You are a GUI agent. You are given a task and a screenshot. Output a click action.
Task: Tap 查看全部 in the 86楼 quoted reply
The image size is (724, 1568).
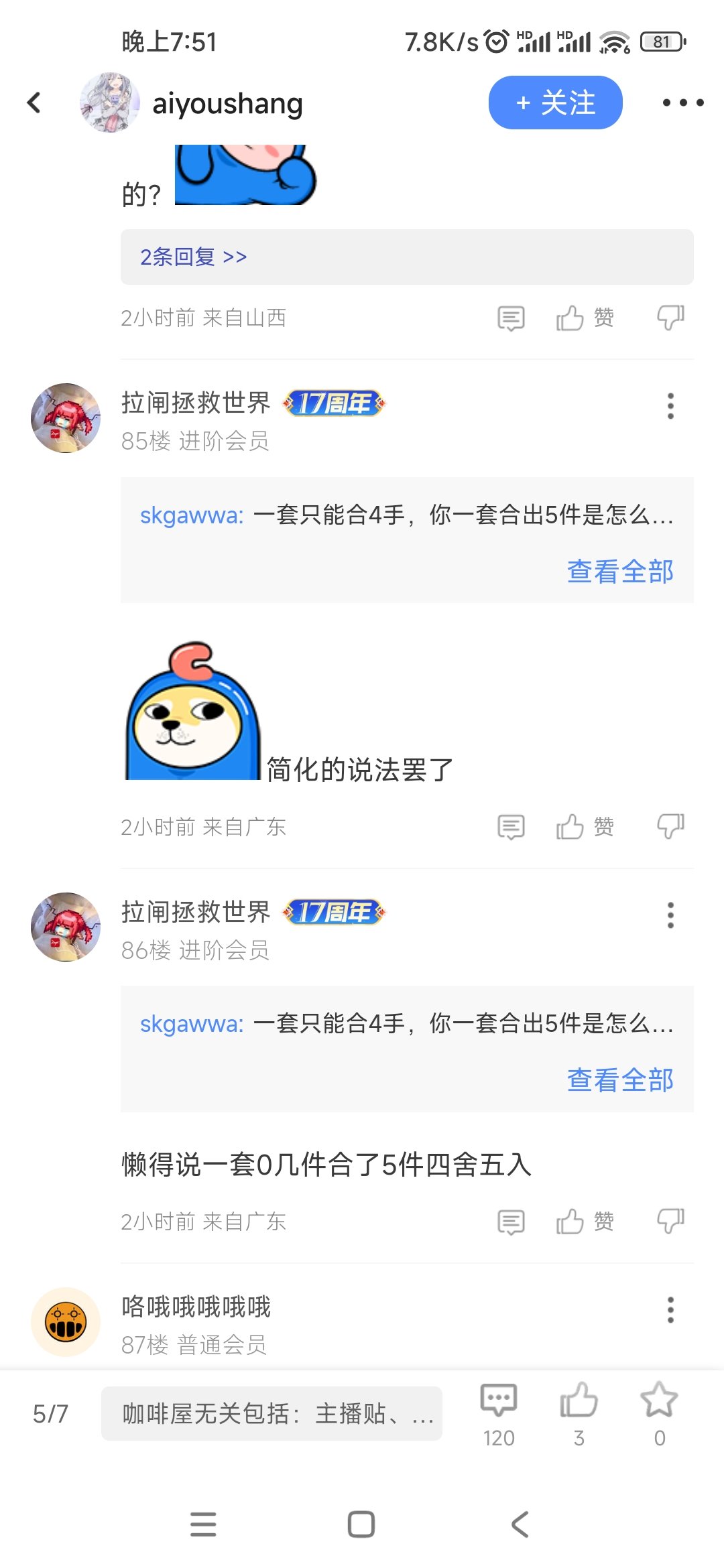pos(620,1080)
